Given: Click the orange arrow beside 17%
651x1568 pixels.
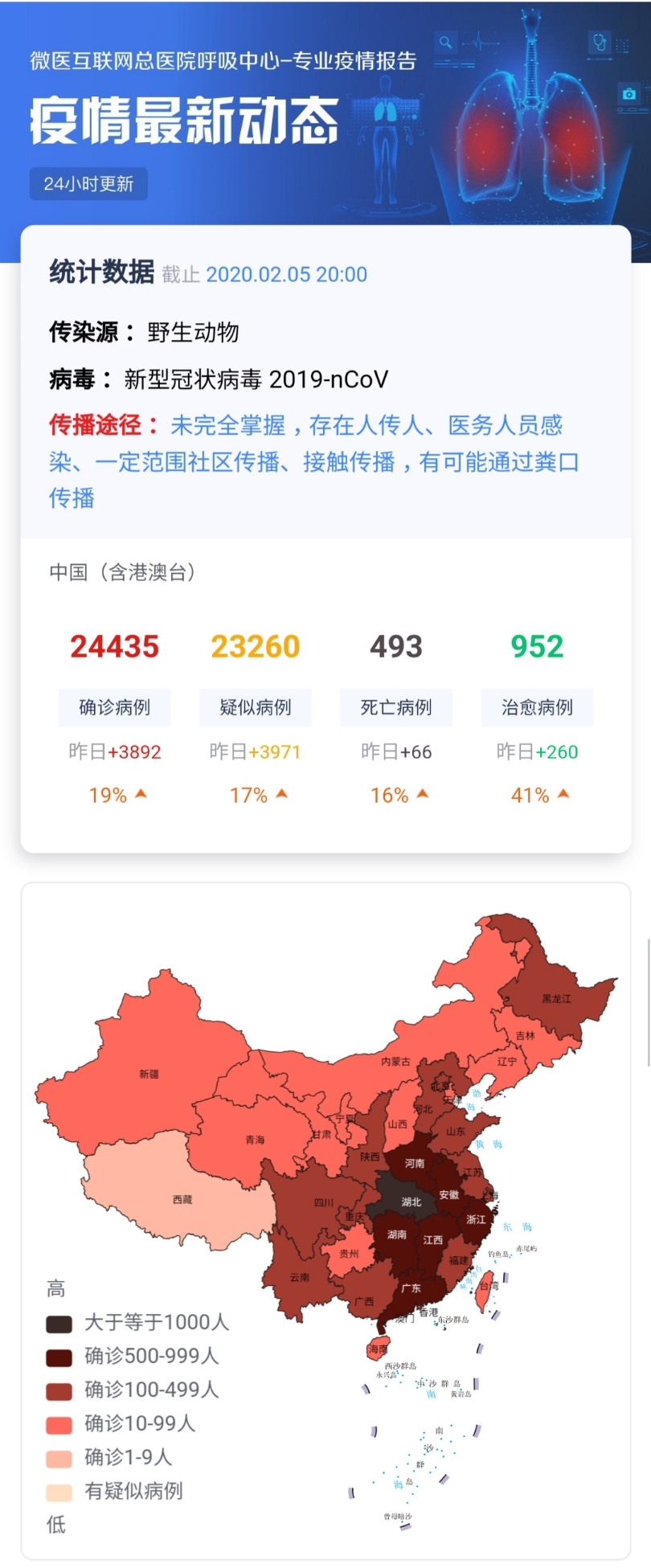Looking at the screenshot, I should (x=282, y=794).
